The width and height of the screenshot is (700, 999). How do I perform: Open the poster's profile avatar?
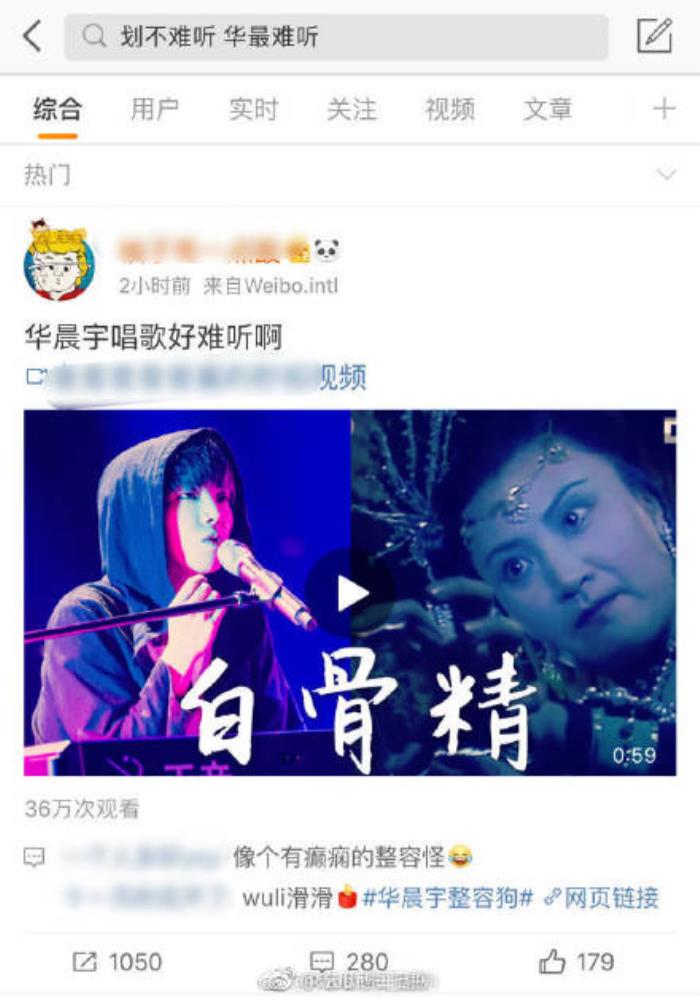tap(60, 262)
